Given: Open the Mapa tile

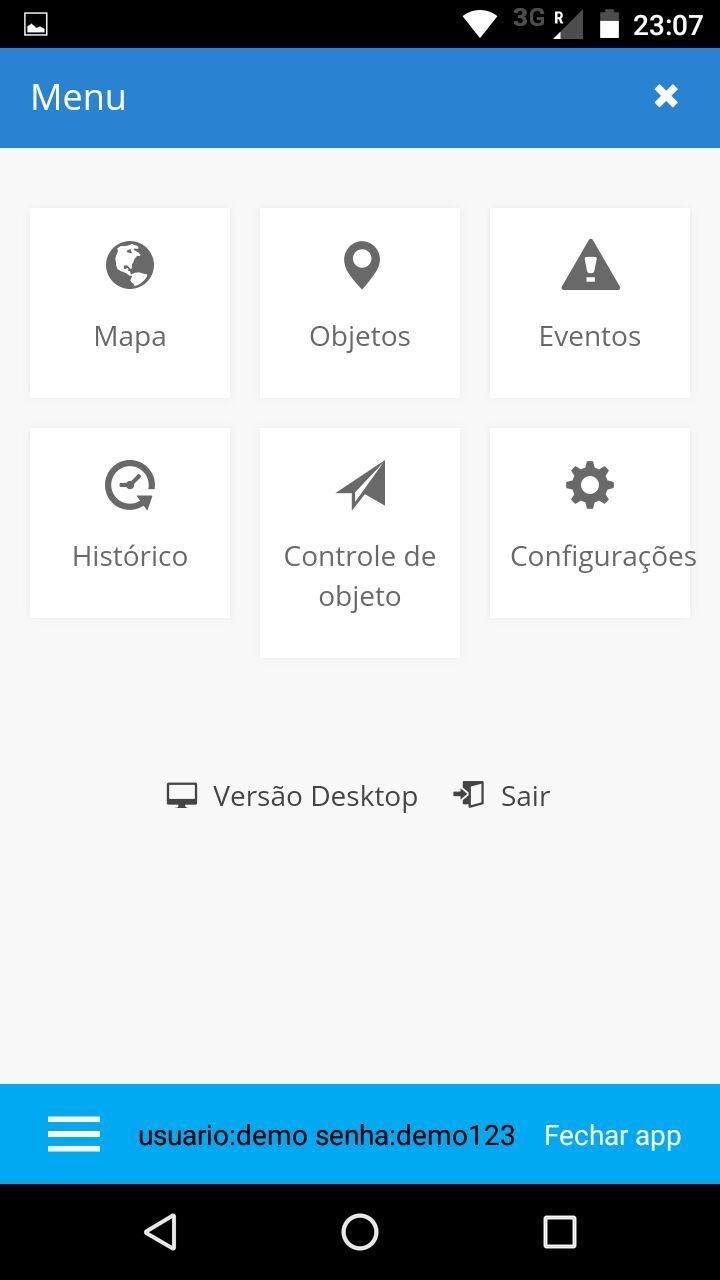Looking at the screenshot, I should tap(130, 303).
